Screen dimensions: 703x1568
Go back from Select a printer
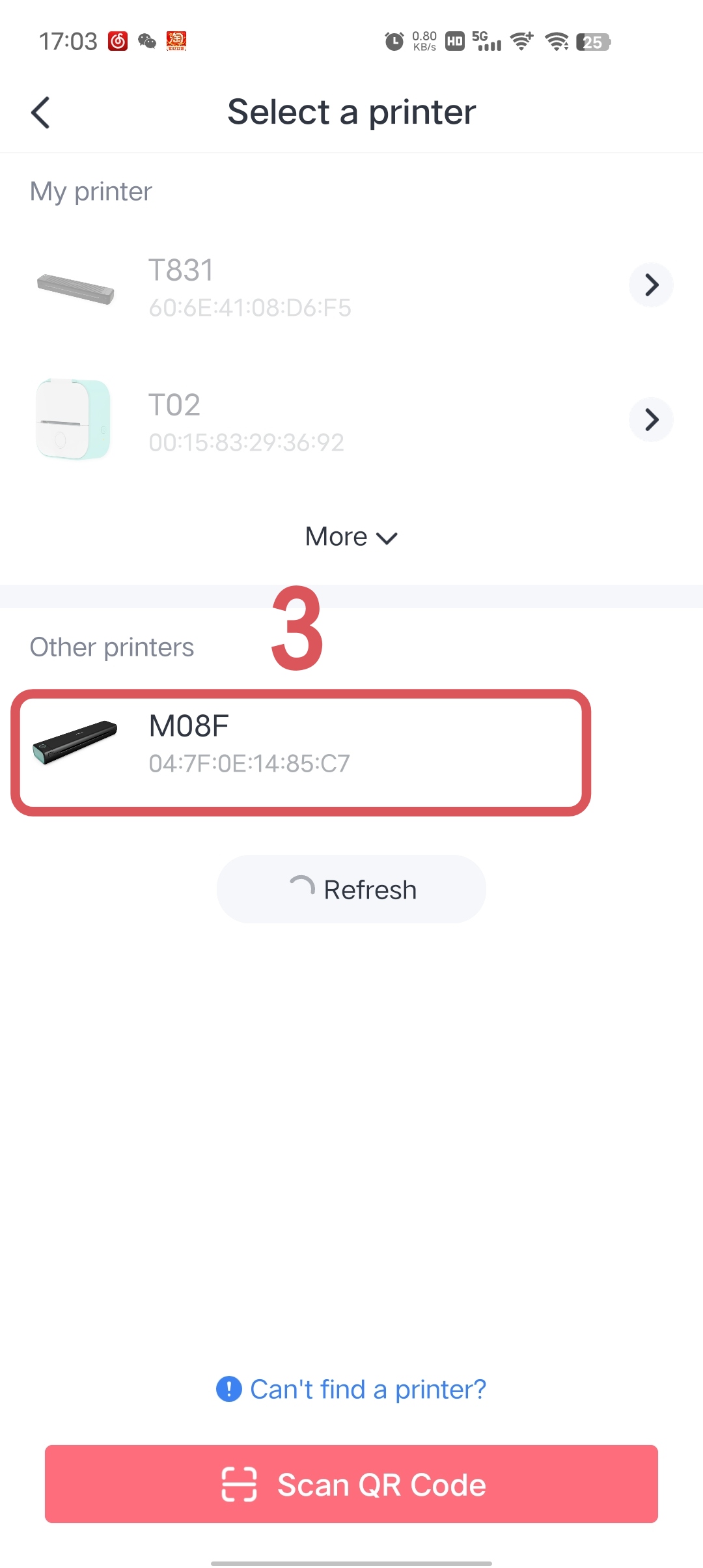(x=40, y=113)
